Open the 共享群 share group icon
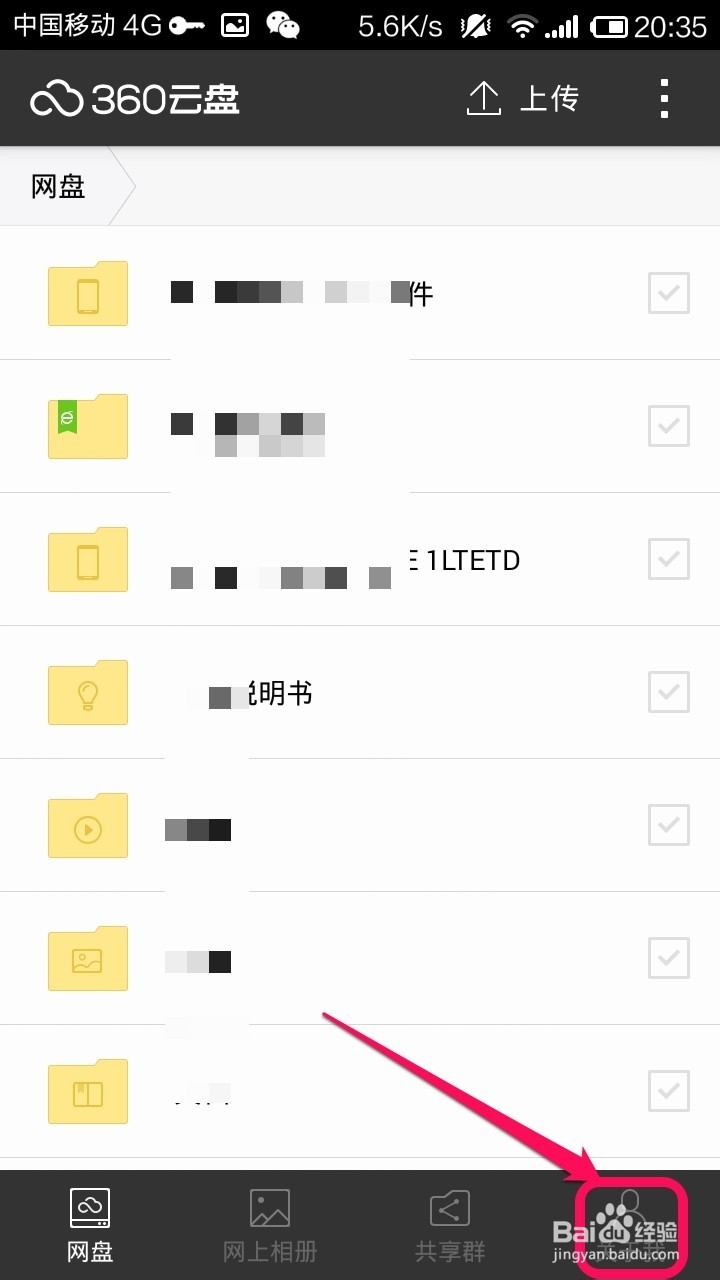Viewport: 720px width, 1280px height. [x=448, y=1207]
